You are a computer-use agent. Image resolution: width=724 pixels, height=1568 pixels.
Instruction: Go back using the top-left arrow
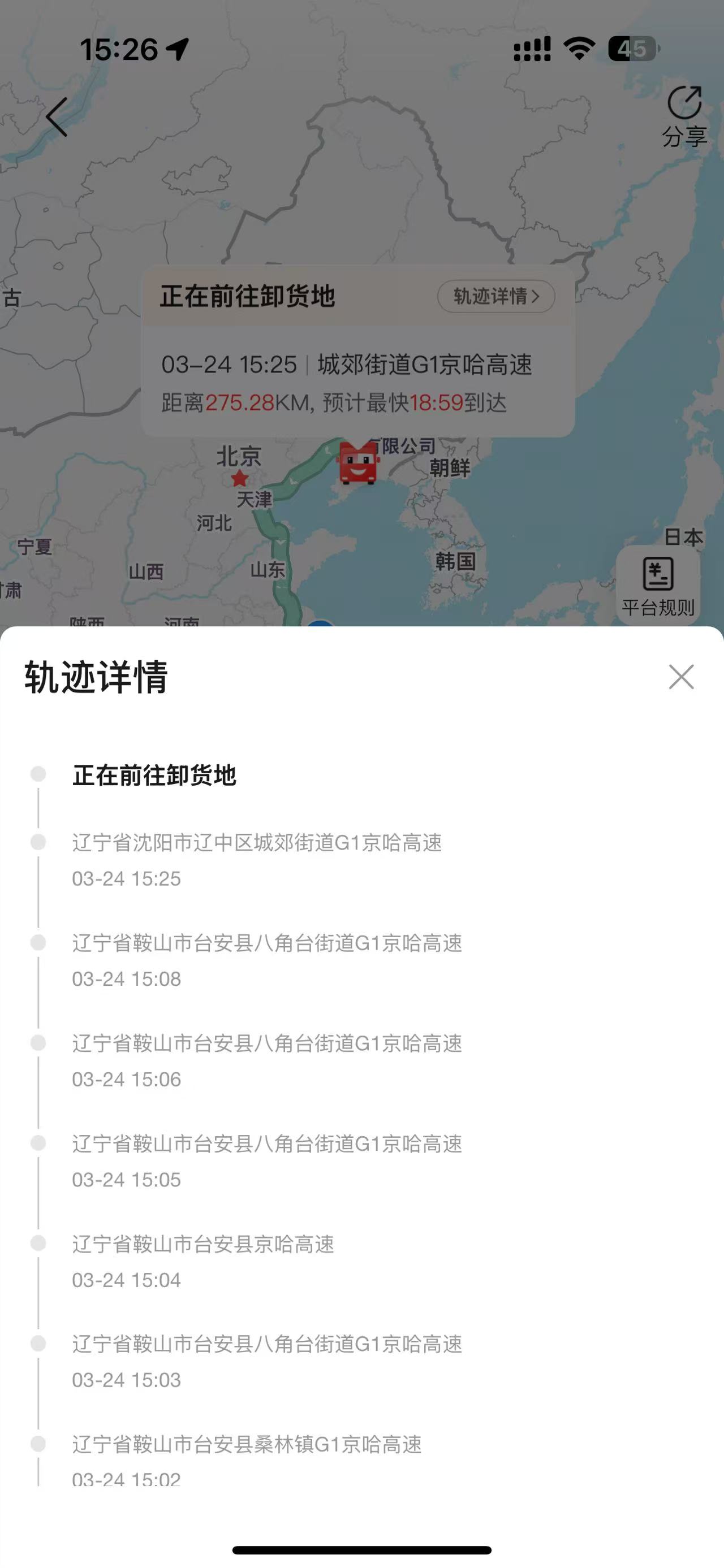click(x=57, y=117)
